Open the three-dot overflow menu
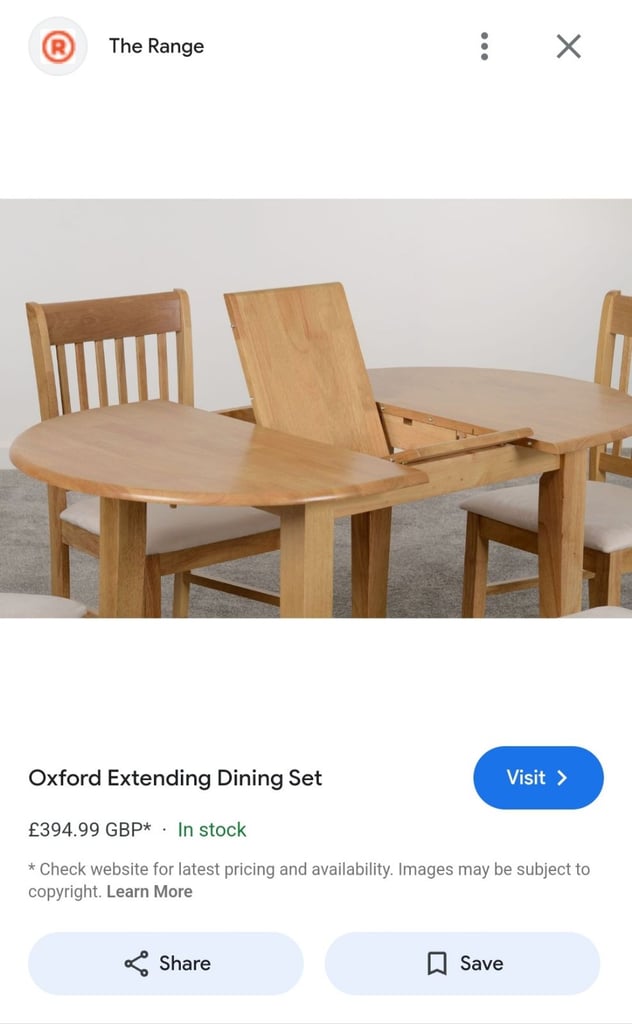This screenshot has width=632, height=1024. click(484, 46)
